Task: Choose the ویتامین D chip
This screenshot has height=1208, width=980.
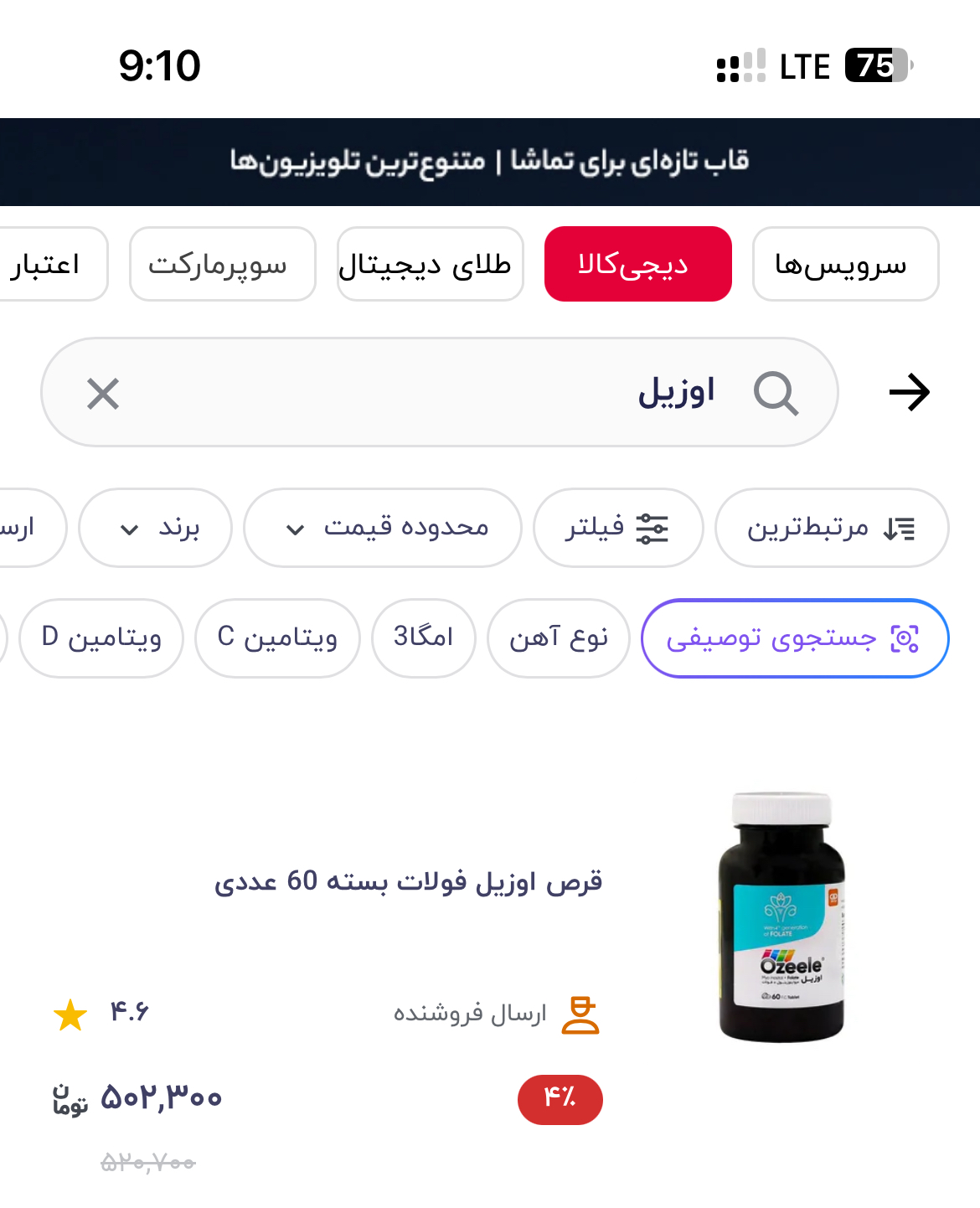Action: point(101,638)
